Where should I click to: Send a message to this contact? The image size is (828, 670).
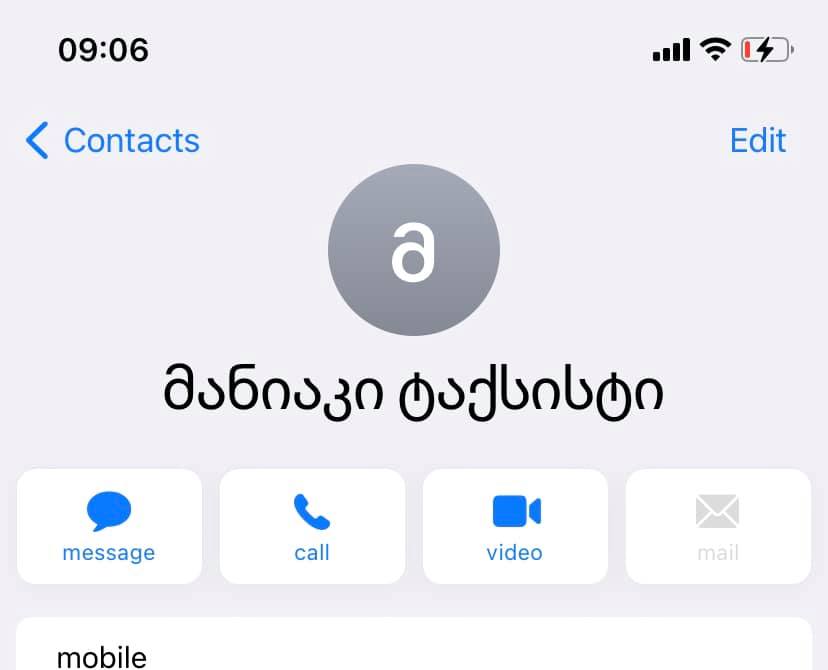coord(109,526)
